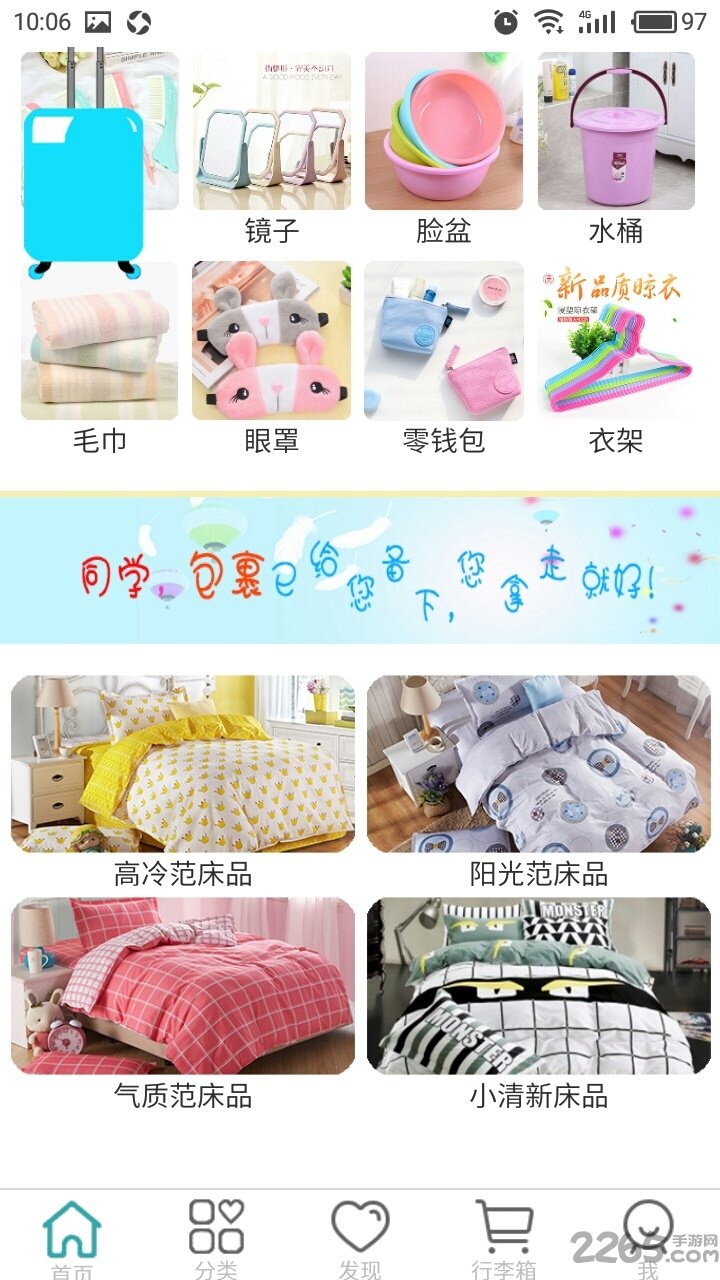Open the 眼罩 eye mask category
The height and width of the screenshot is (1280, 720).
coord(270,340)
